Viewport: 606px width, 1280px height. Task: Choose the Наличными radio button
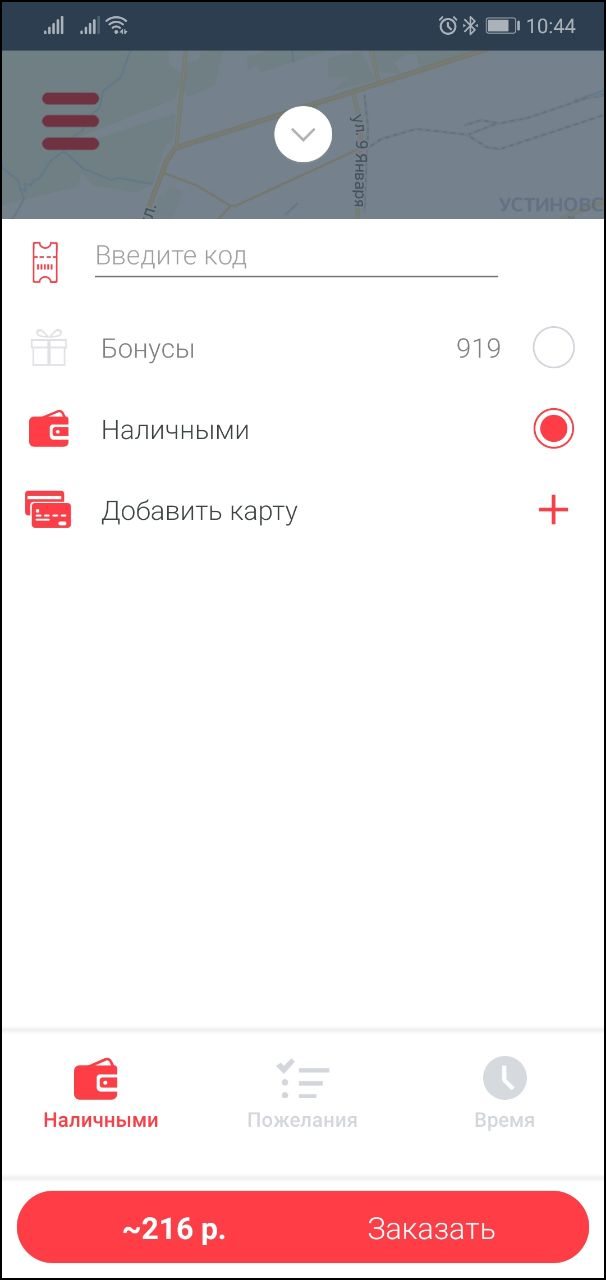(x=553, y=430)
